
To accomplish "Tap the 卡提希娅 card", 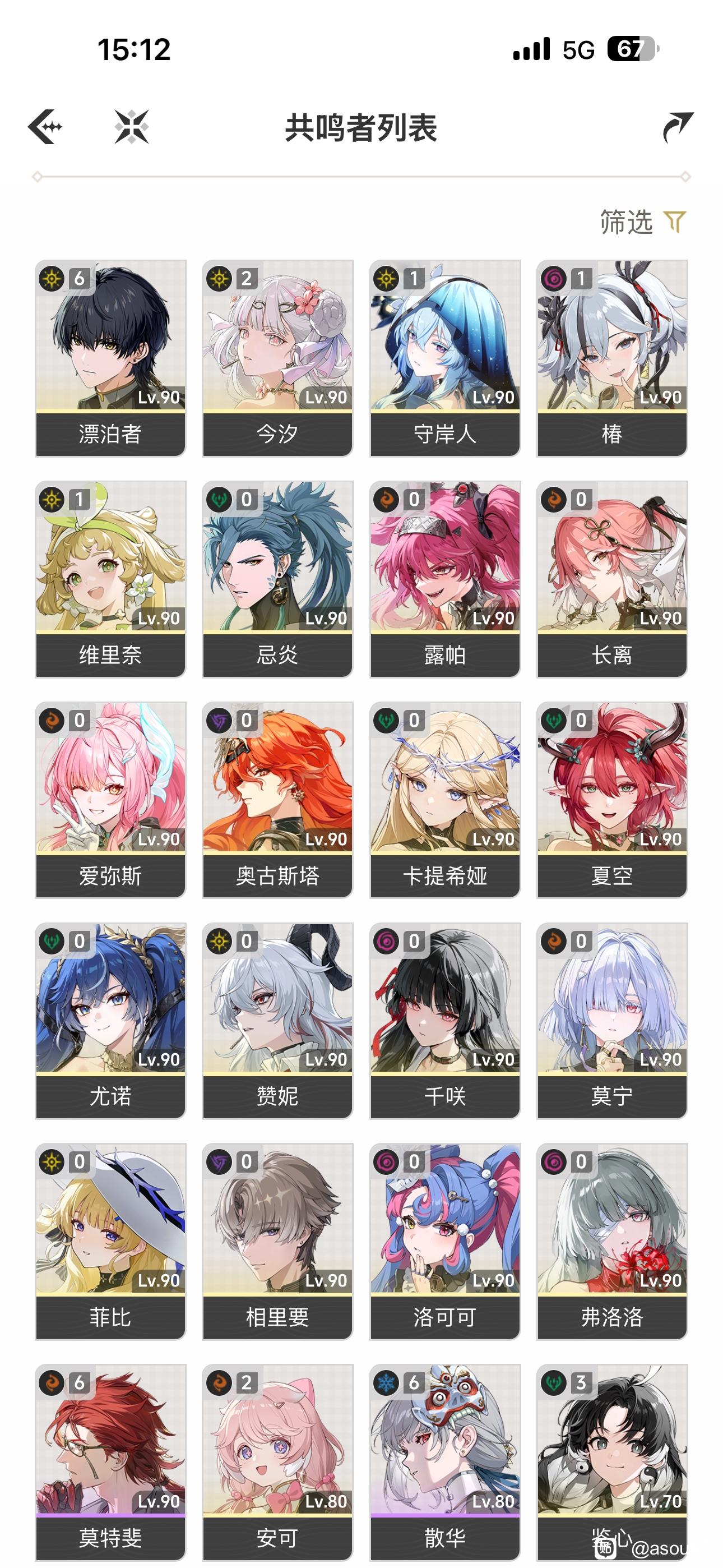I will pyautogui.click(x=445, y=800).
